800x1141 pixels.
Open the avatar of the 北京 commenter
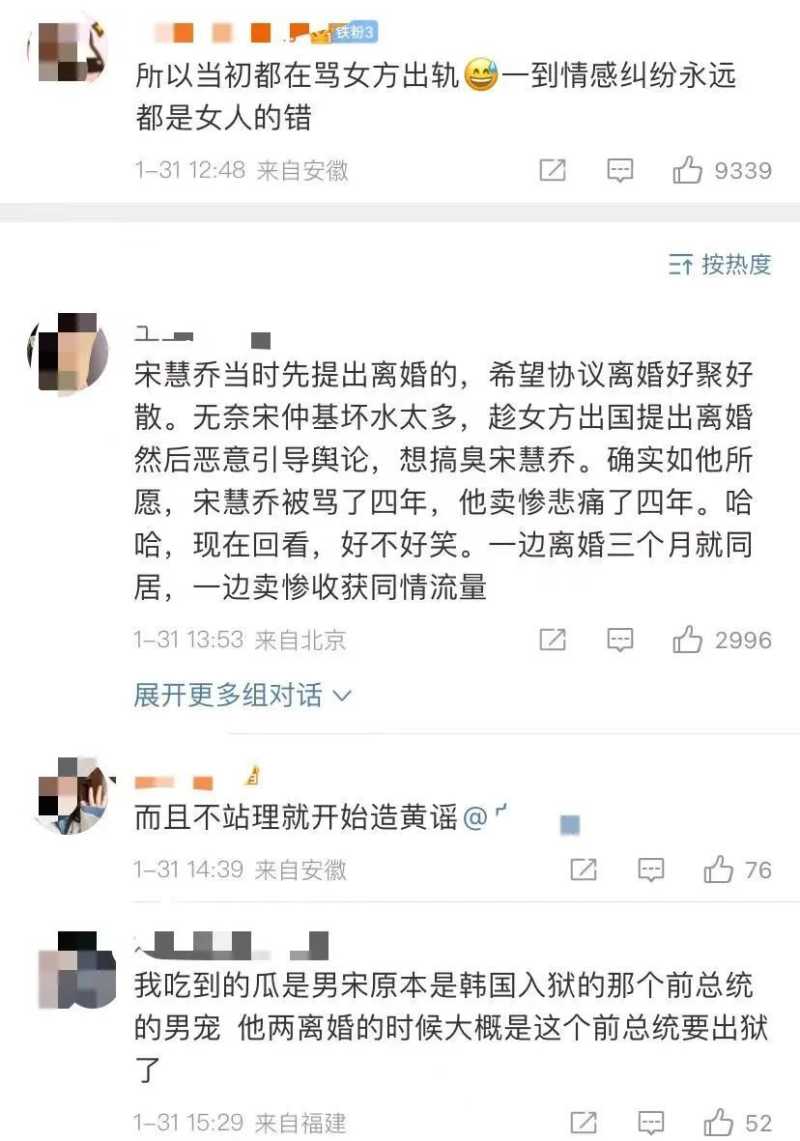[67, 352]
